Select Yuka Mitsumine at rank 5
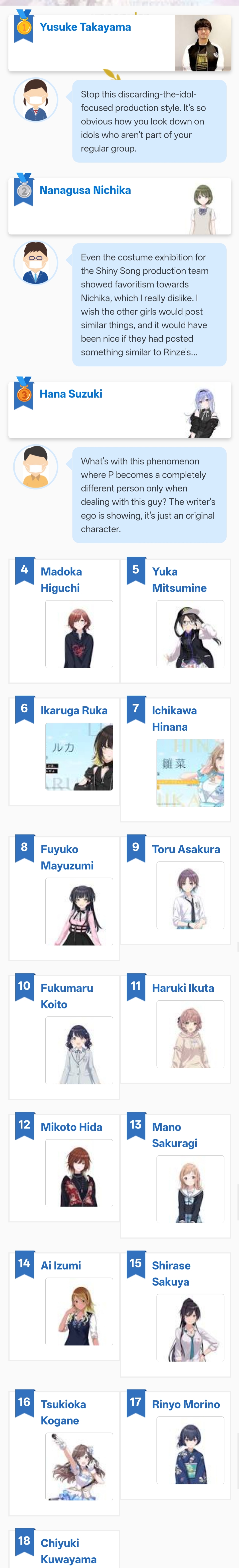 [x=176, y=621]
